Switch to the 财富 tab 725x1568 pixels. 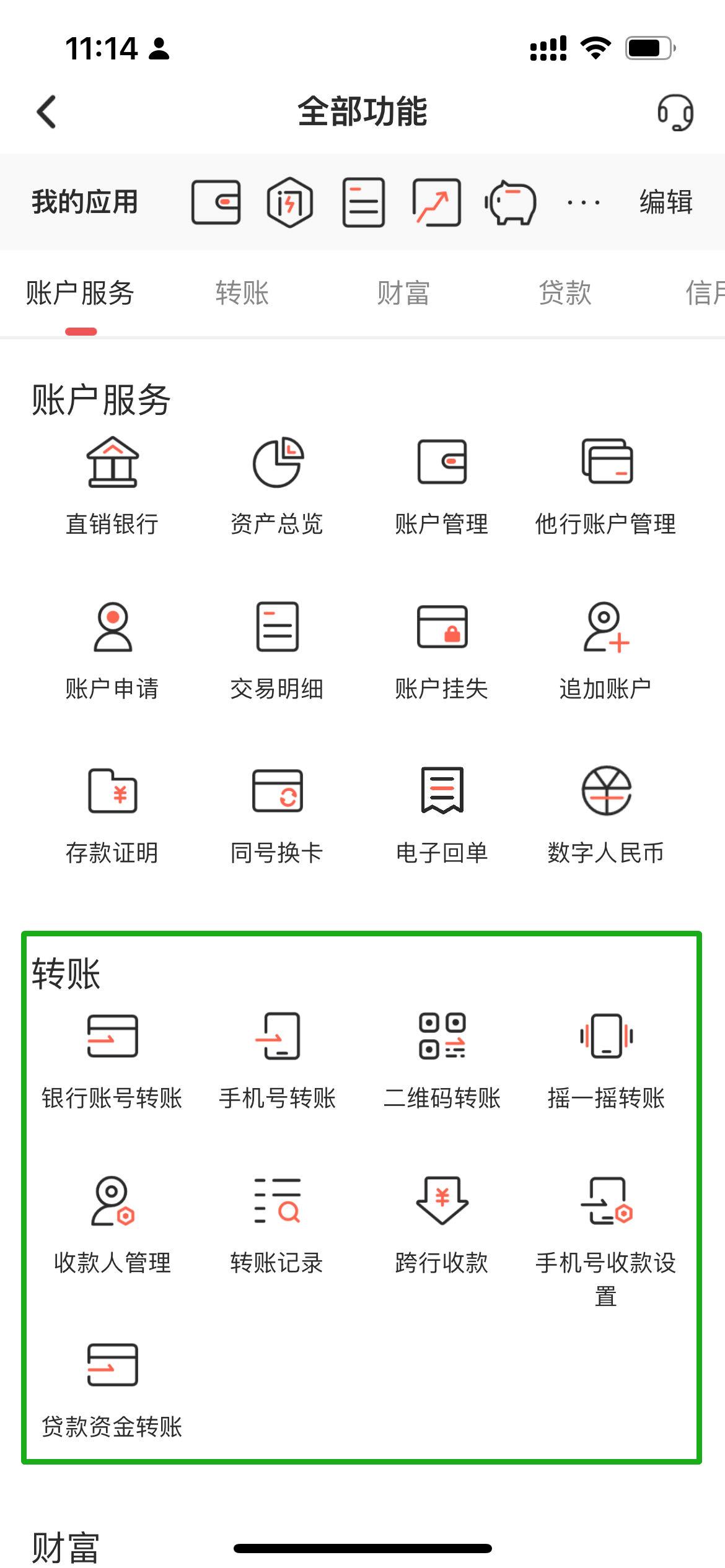pyautogui.click(x=403, y=293)
